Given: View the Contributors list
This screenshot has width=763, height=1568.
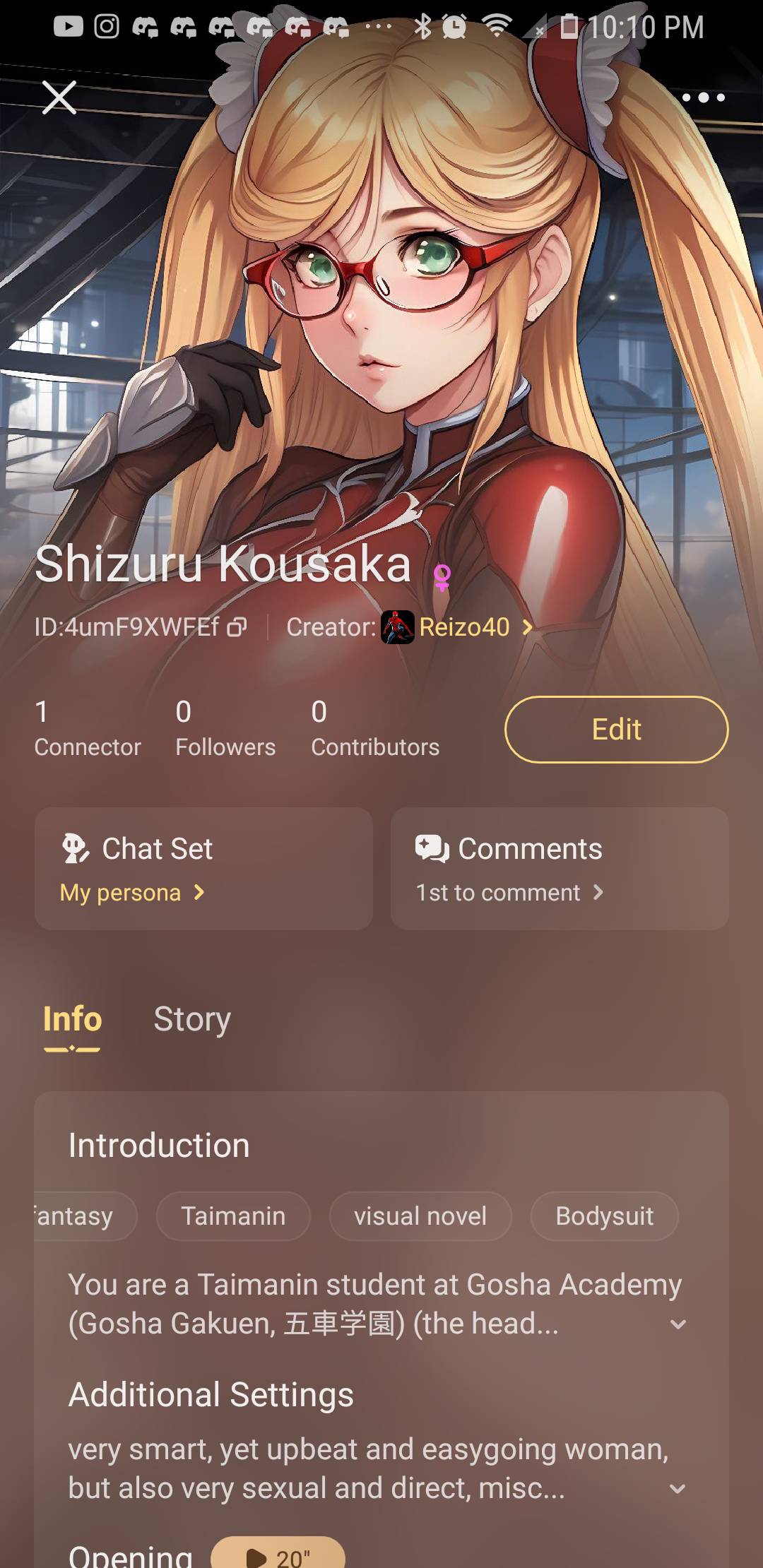Looking at the screenshot, I should [375, 729].
